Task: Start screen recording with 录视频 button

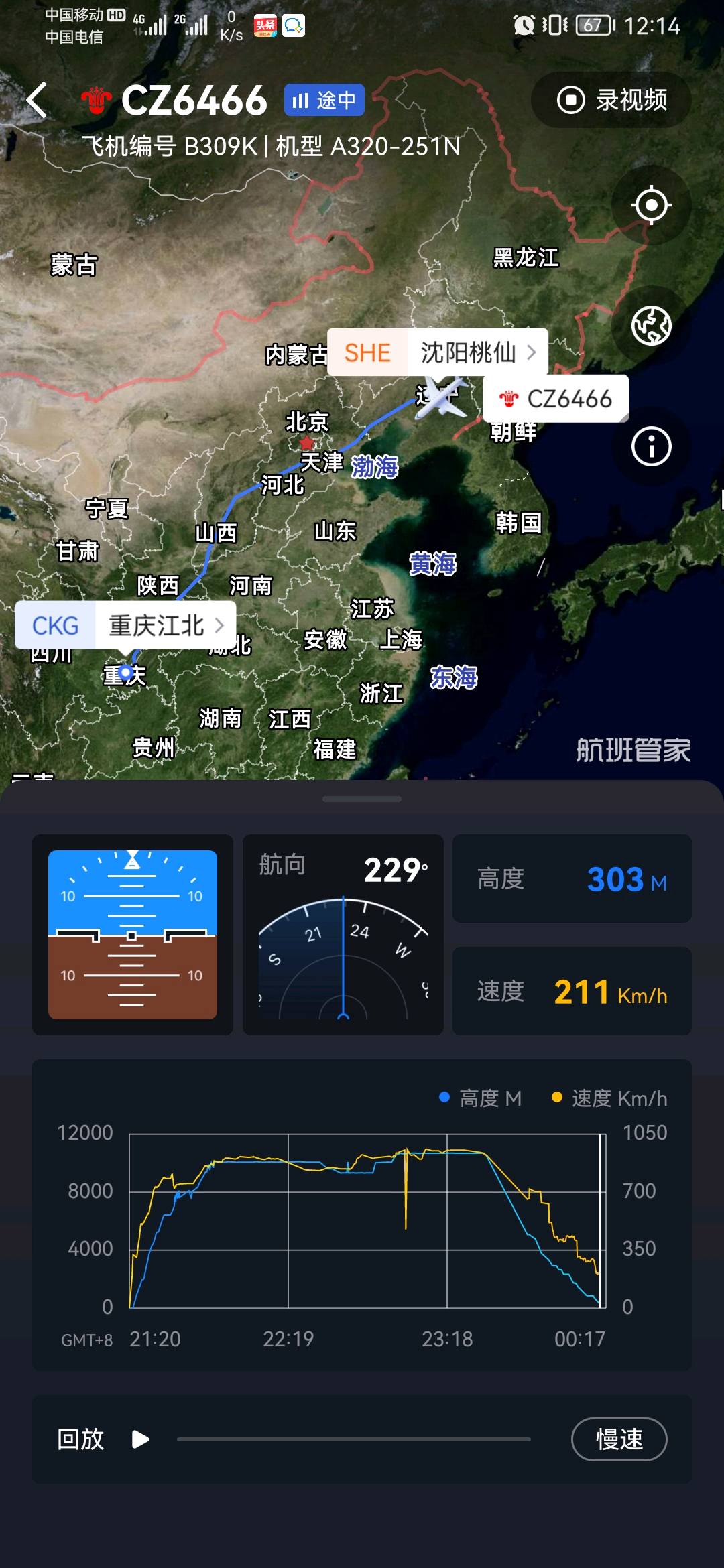Action: [x=611, y=101]
